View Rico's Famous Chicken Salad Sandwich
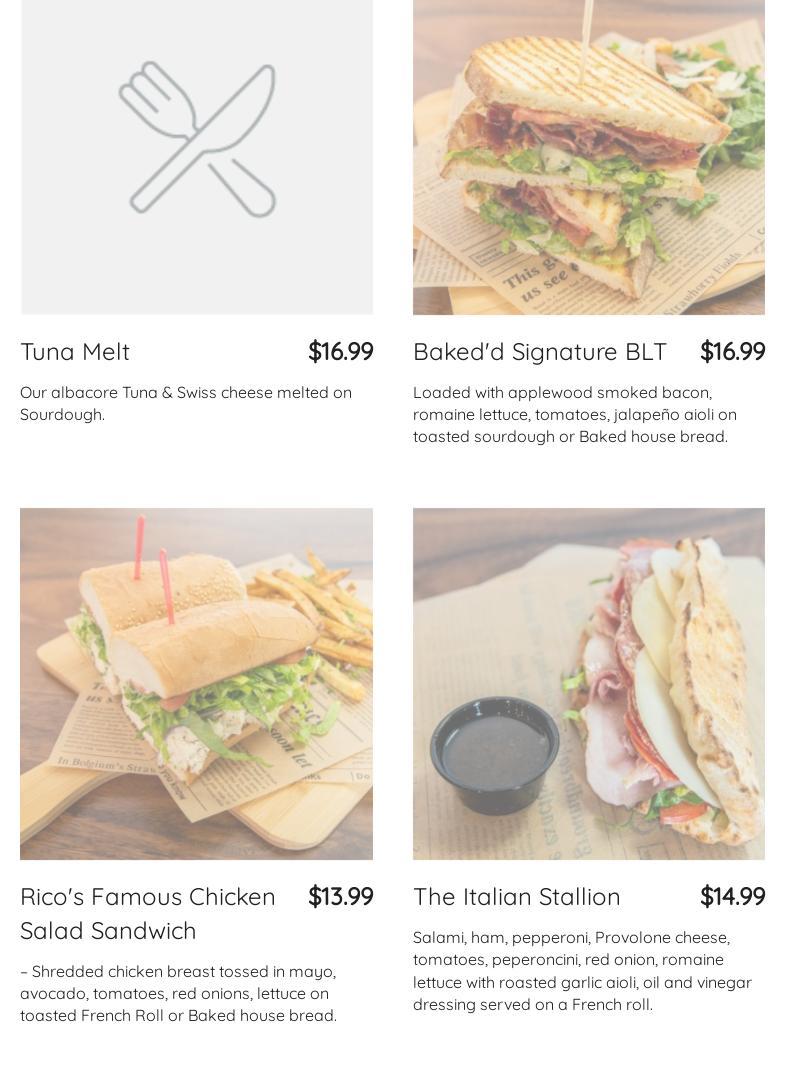The image size is (785, 1084). coord(148,912)
